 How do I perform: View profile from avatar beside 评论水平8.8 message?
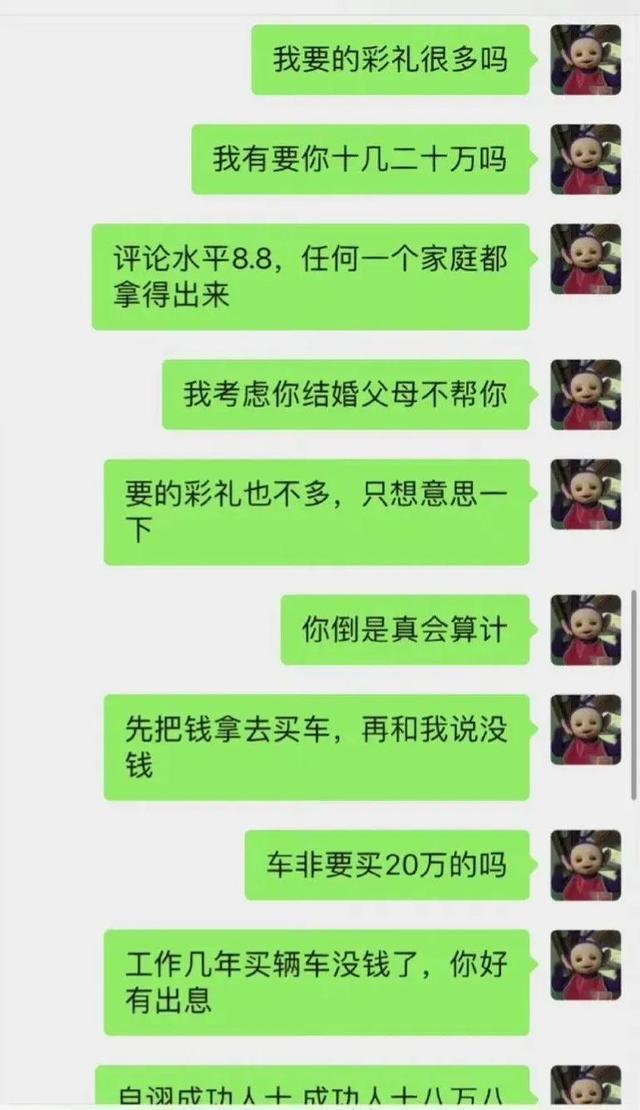(x=586, y=259)
